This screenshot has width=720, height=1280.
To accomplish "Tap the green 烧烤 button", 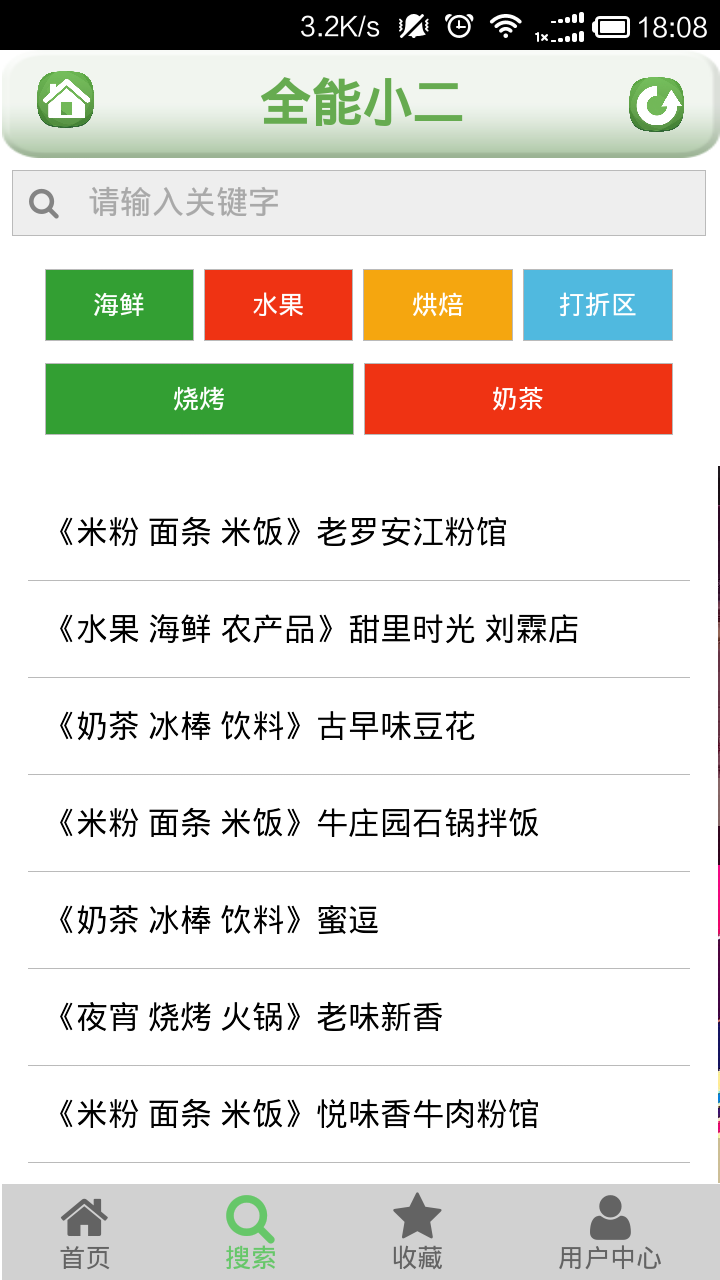I will (199, 399).
